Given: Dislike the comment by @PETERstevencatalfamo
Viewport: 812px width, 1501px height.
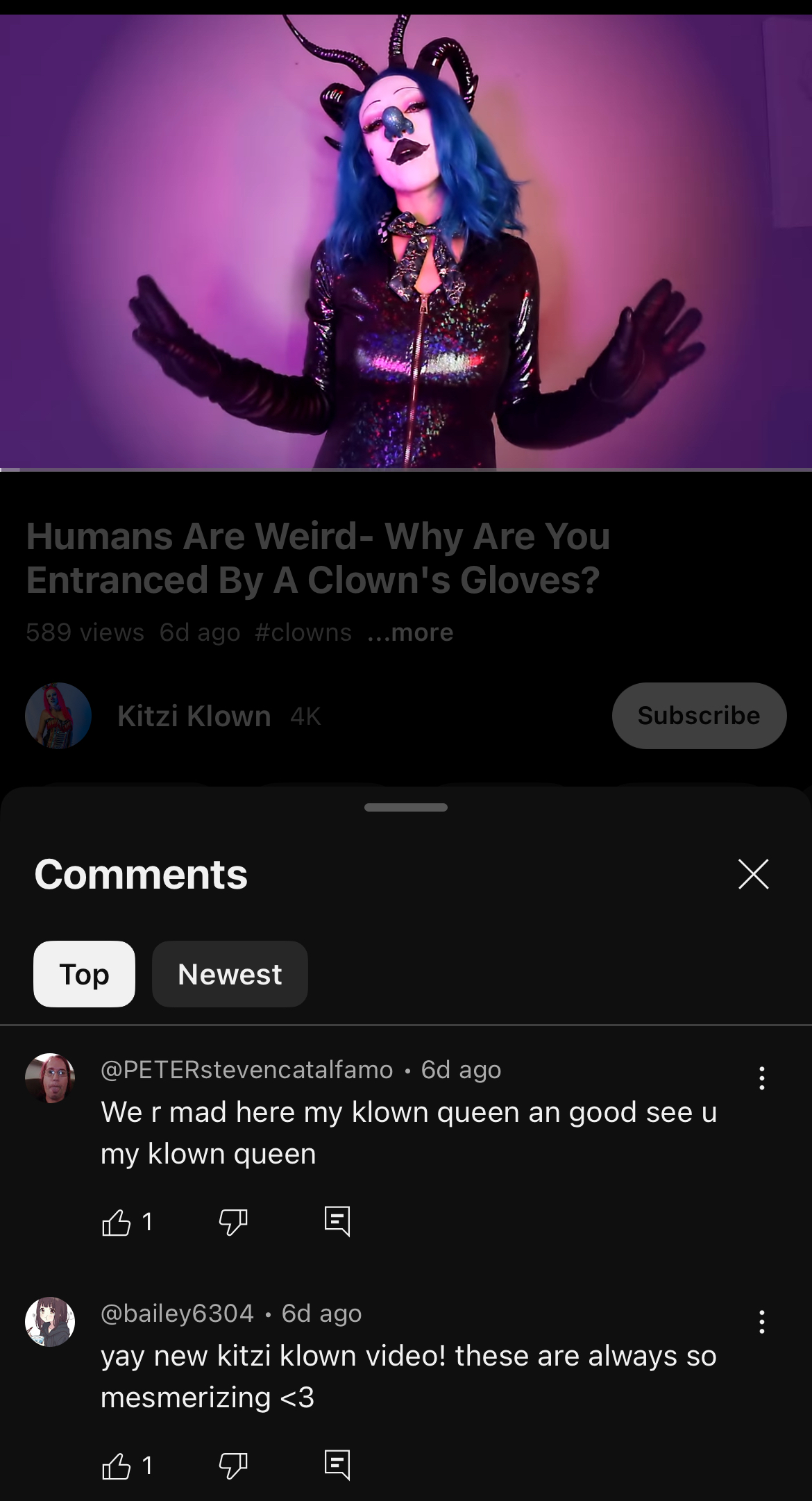Looking at the screenshot, I should (233, 1222).
